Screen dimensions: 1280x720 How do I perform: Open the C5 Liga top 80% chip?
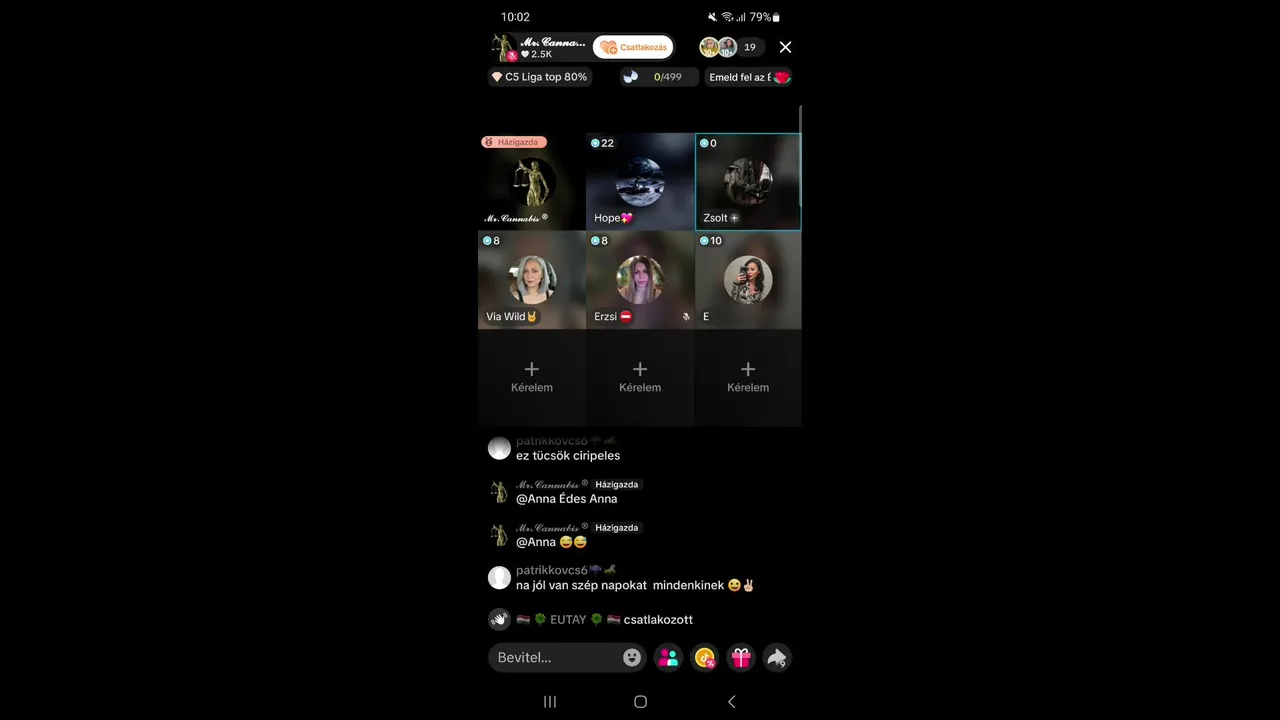point(539,77)
